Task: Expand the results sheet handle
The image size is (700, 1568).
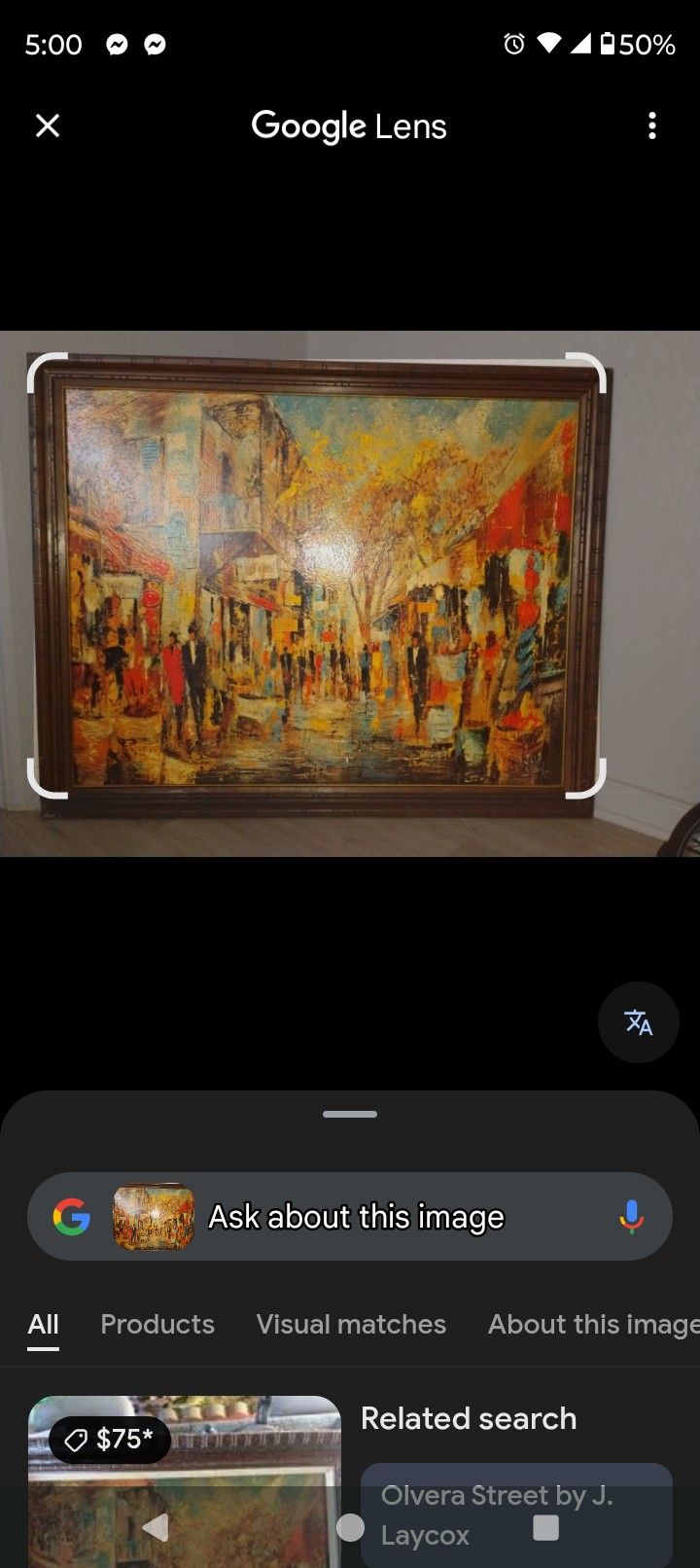Action: 350,1114
